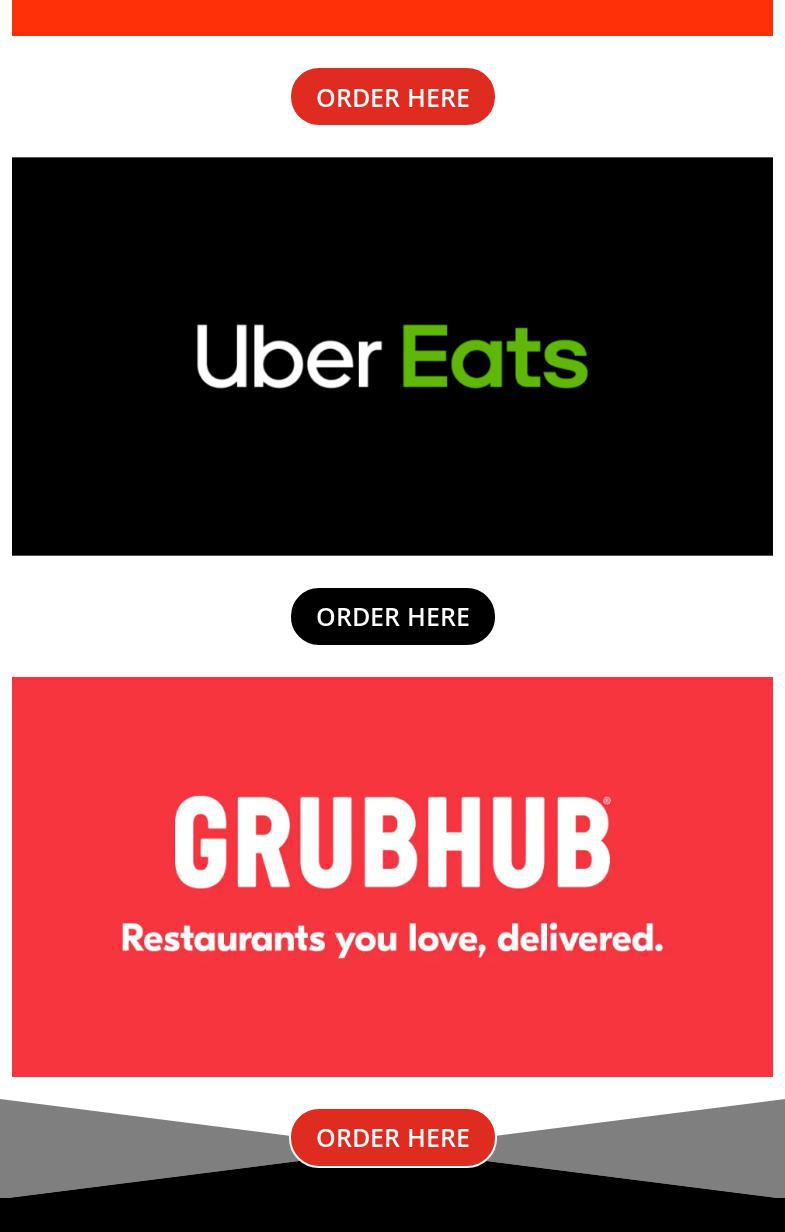Screen dimensions: 785x1232
Task: Open the Uber Eats banner
Action: coord(392,356)
